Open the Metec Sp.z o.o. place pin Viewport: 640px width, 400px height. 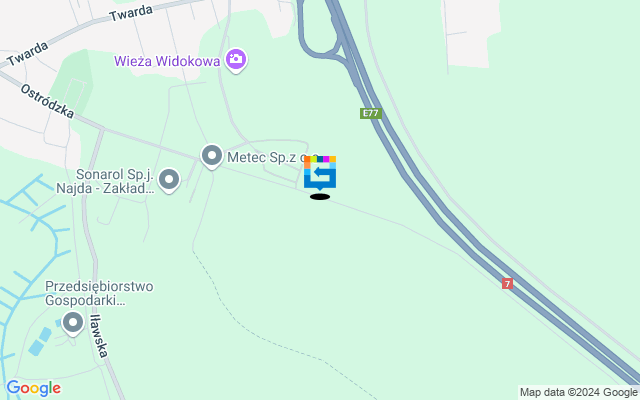(x=211, y=155)
